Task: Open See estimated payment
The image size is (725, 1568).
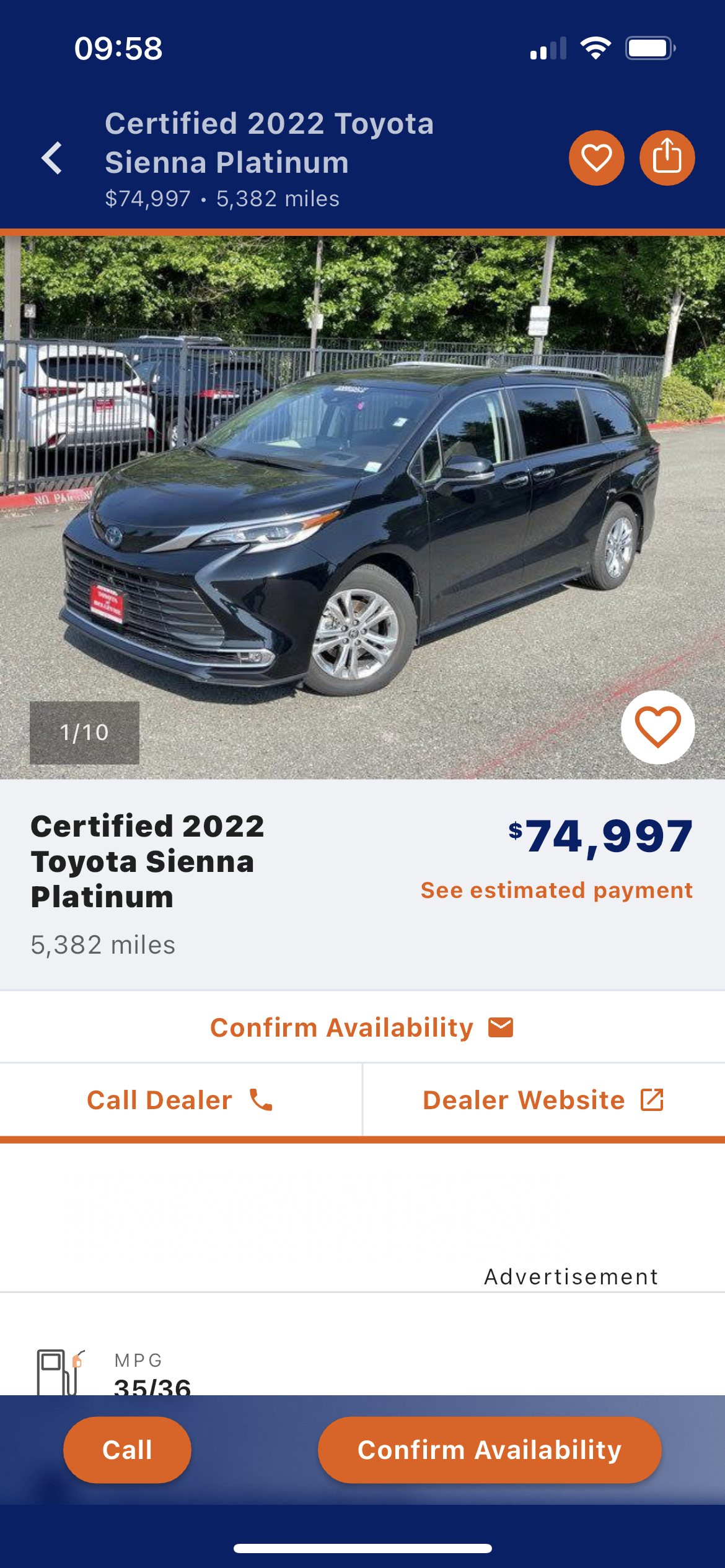Action: [x=556, y=891]
